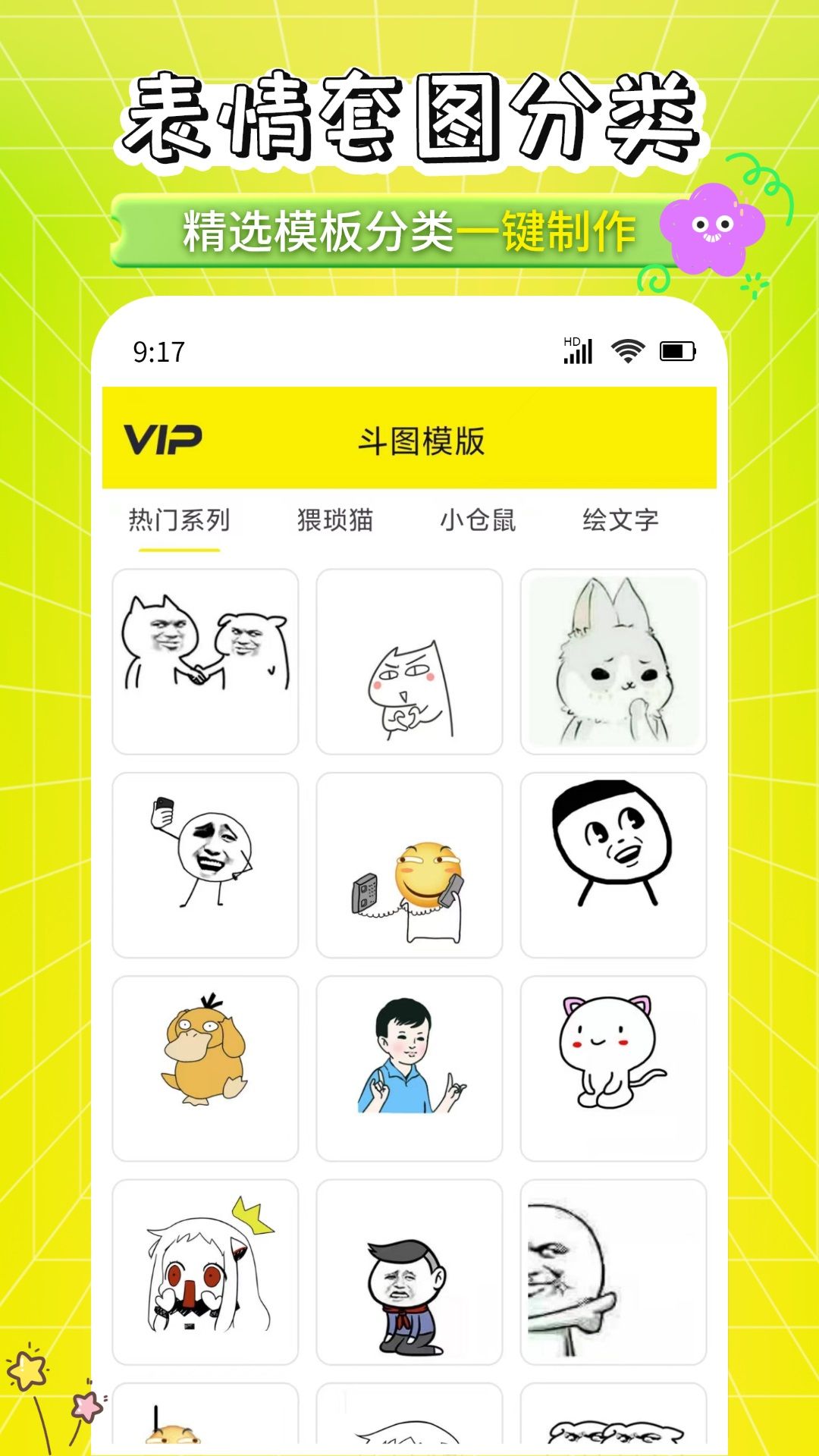819x1456 pixels.
Task: Select the telephone emoji meme template
Action: (x=410, y=864)
